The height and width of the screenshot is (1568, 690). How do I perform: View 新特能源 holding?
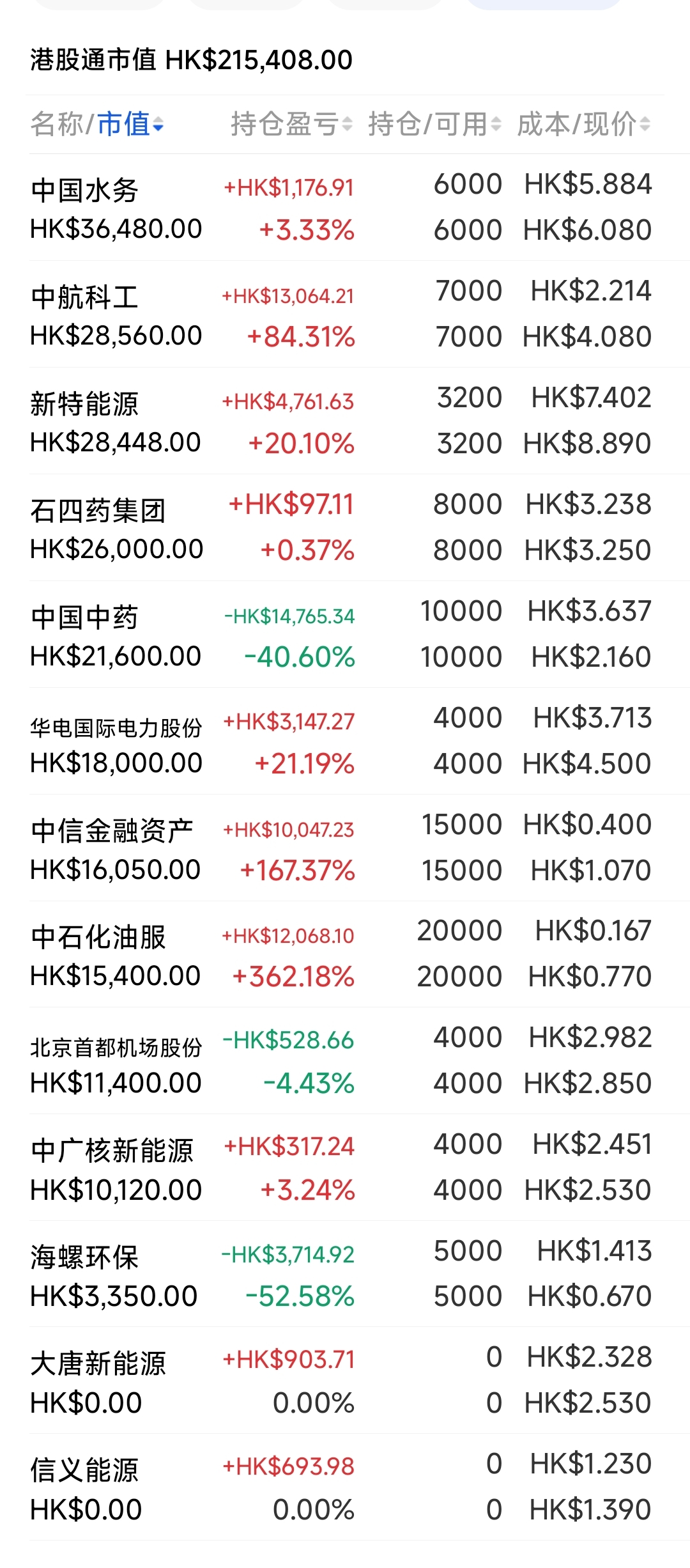(345, 421)
